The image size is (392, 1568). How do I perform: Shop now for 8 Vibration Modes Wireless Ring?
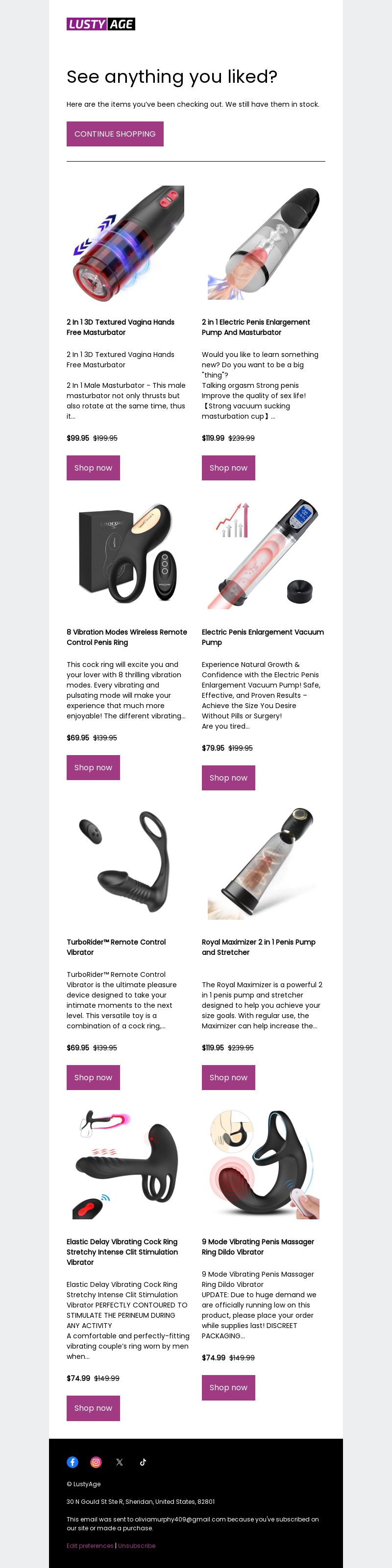[x=93, y=767]
